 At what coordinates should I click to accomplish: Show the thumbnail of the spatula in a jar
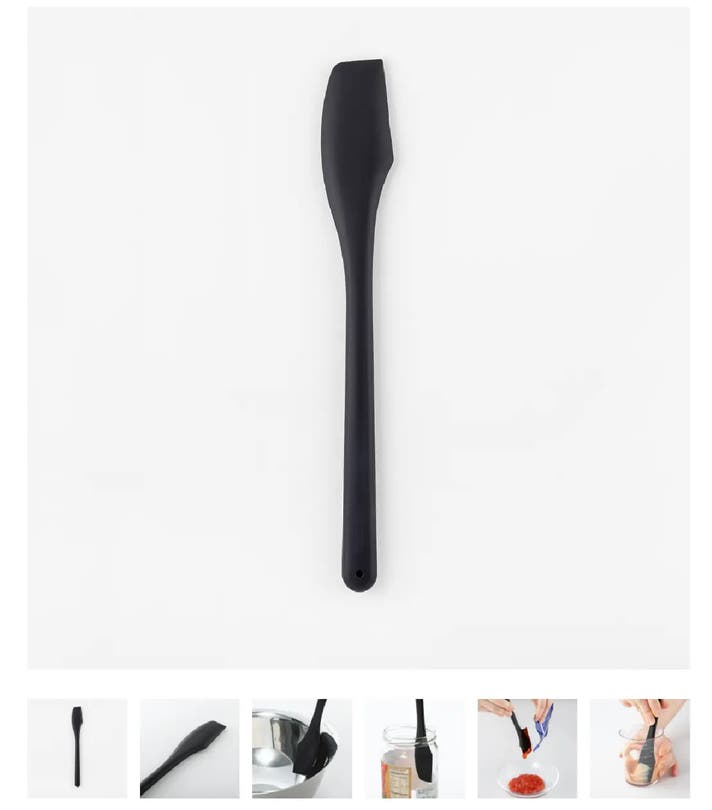[x=414, y=748]
